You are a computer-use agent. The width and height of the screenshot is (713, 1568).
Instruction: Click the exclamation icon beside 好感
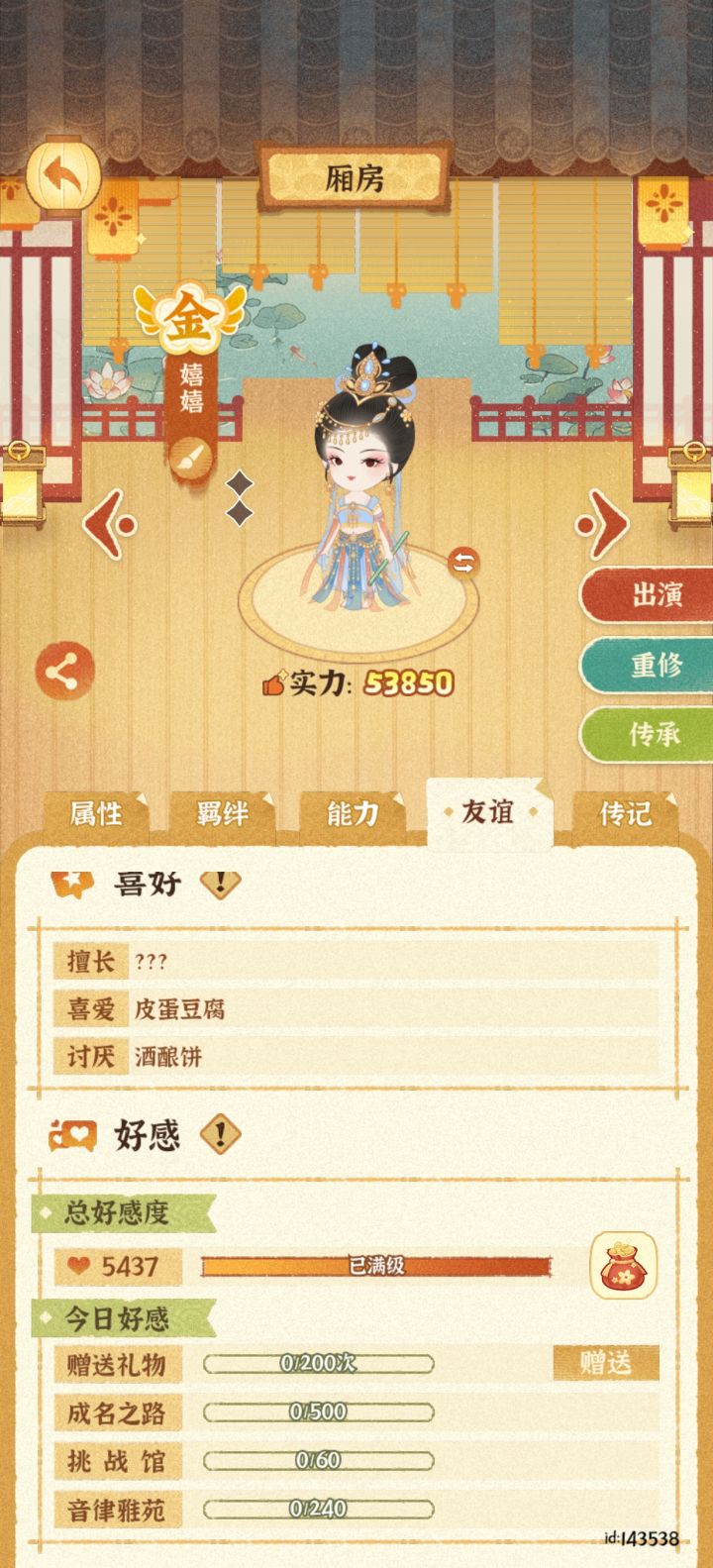(x=220, y=1137)
